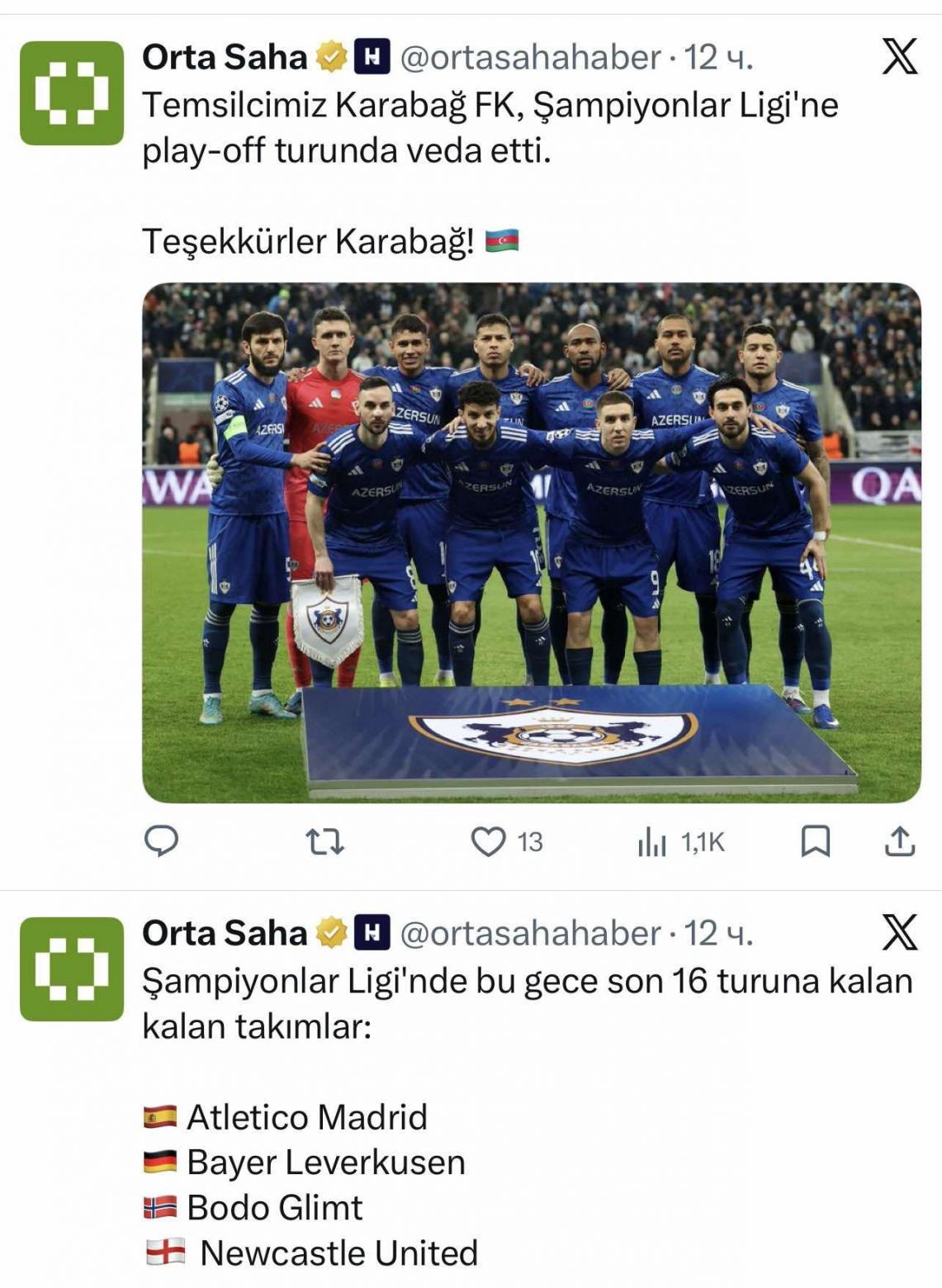
Task: Open the Orta Saha name on the Karabağ post
Action: click(224, 58)
